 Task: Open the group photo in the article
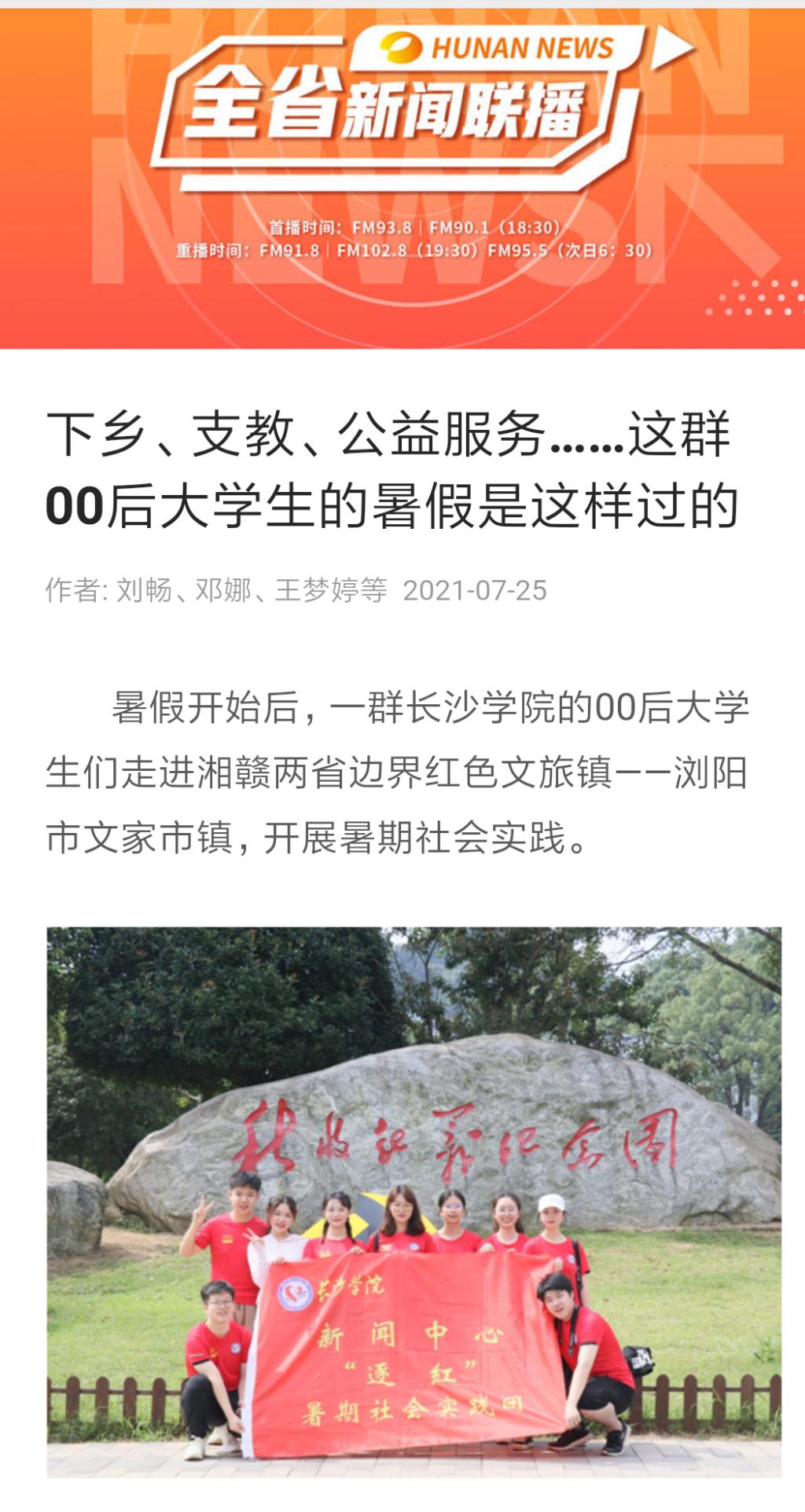tap(414, 1201)
